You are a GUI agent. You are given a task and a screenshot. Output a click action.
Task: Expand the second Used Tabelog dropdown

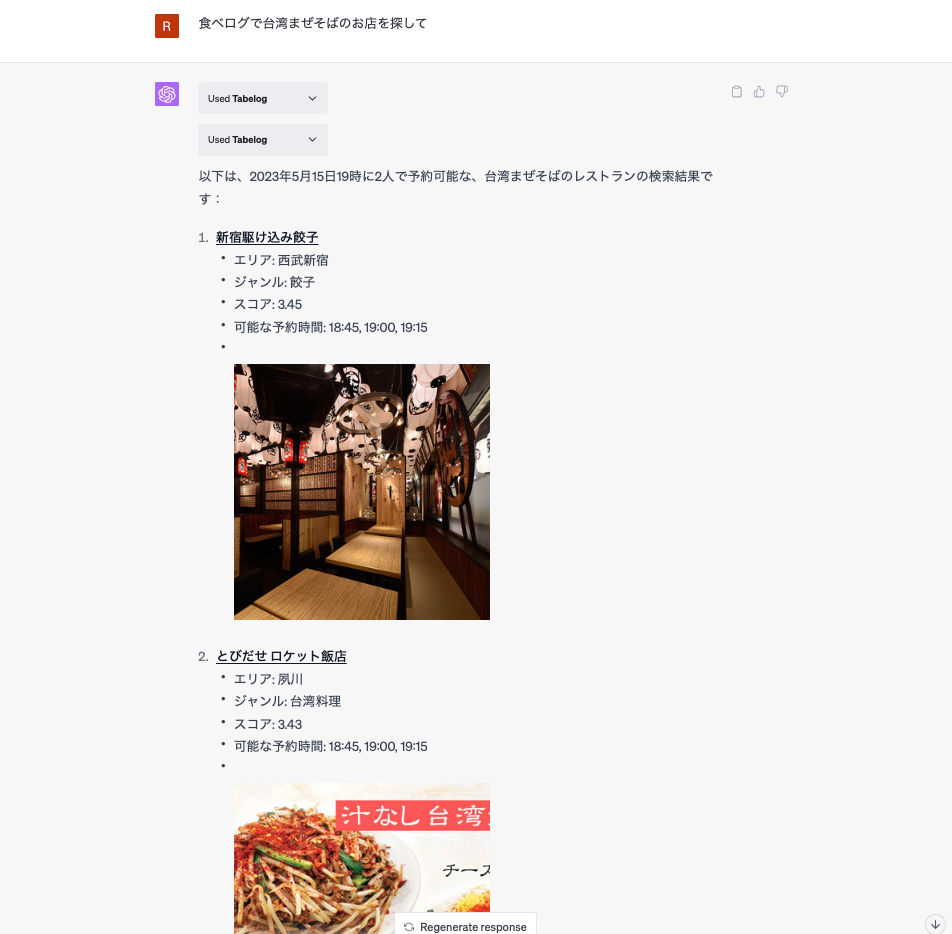[x=262, y=140]
